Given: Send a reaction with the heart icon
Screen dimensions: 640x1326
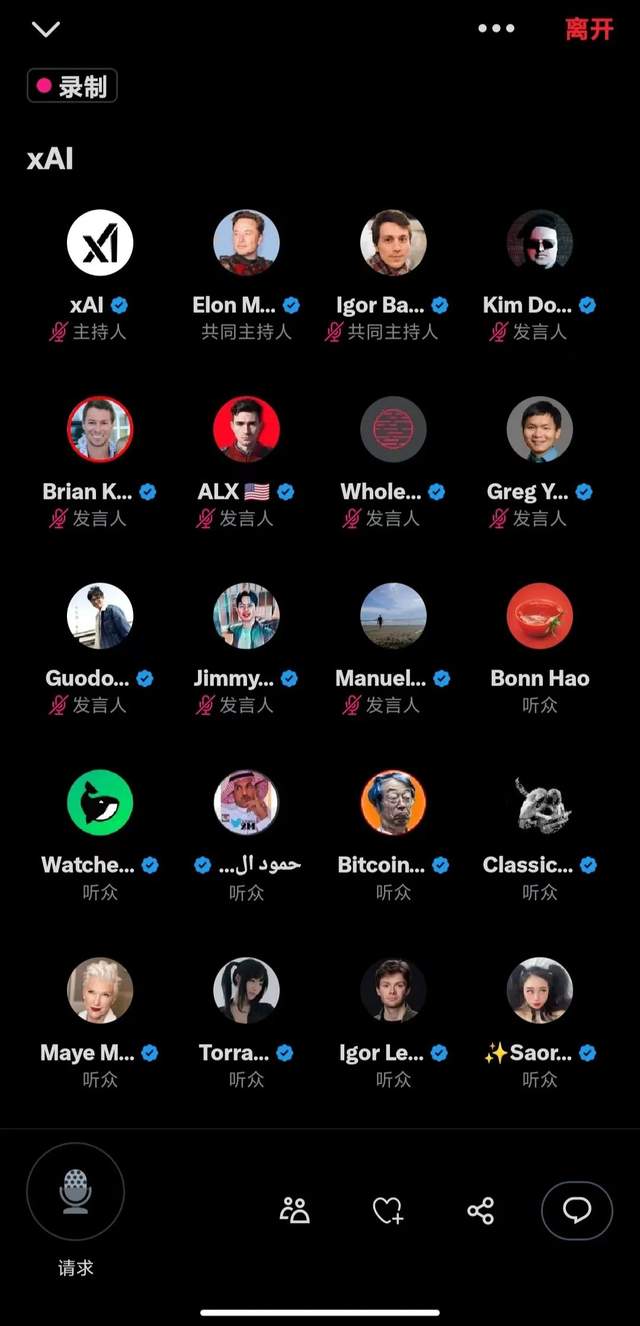Looking at the screenshot, I should coord(387,1211).
